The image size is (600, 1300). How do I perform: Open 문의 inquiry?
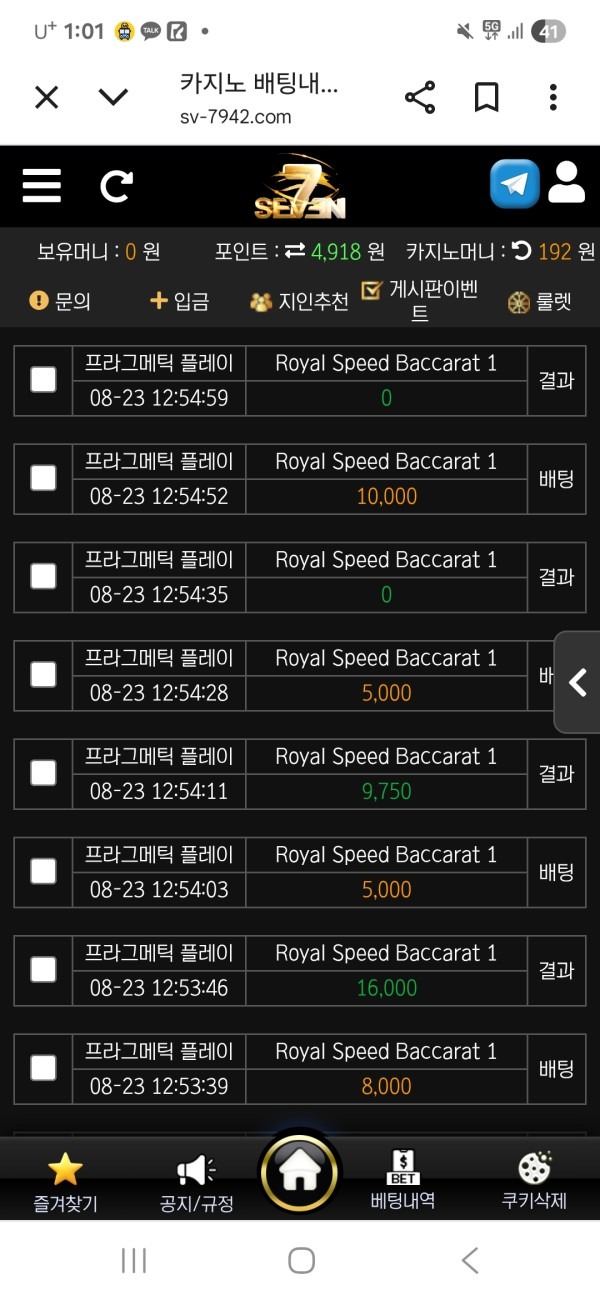[x=60, y=301]
